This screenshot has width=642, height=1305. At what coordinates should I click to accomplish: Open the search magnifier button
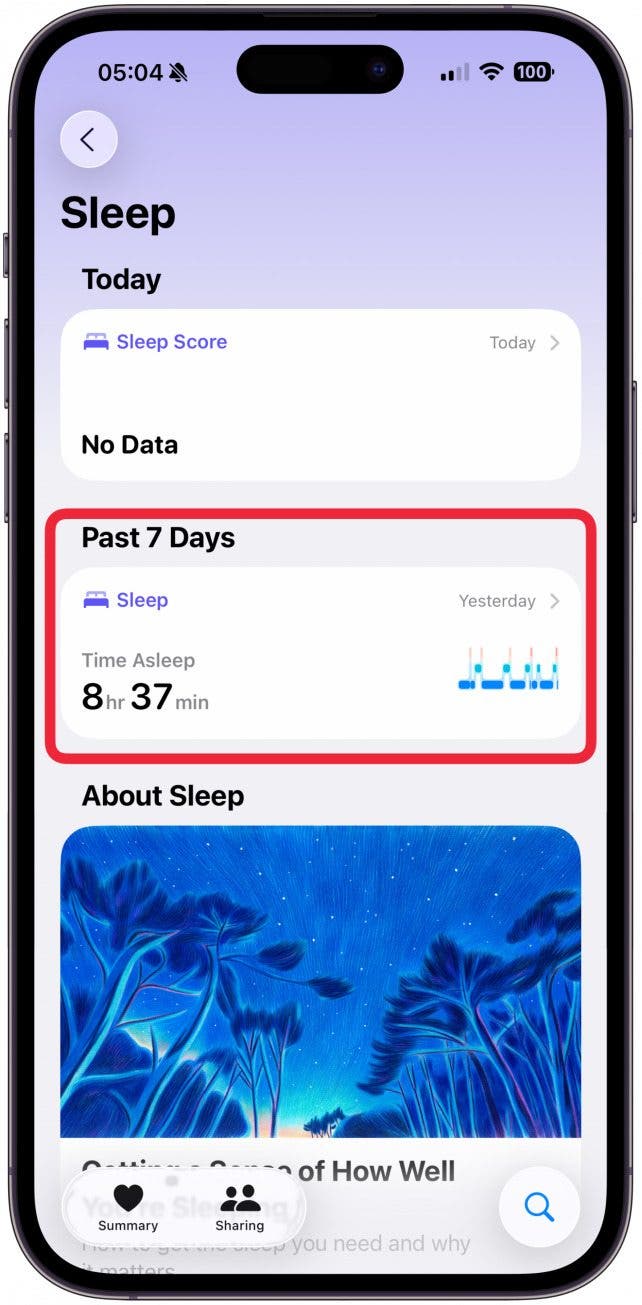[539, 1207]
